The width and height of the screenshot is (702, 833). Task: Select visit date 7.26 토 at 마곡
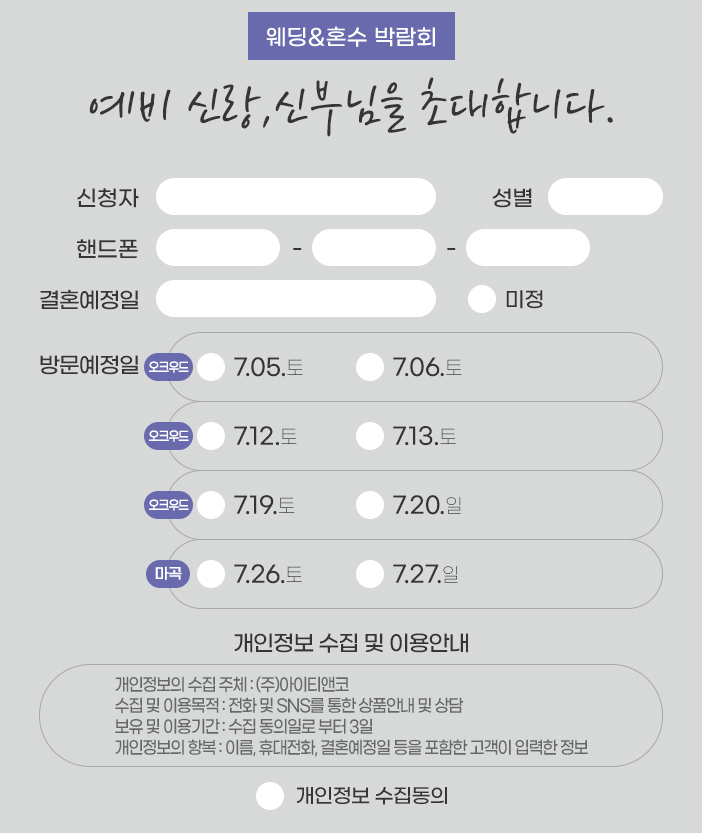[x=211, y=574]
